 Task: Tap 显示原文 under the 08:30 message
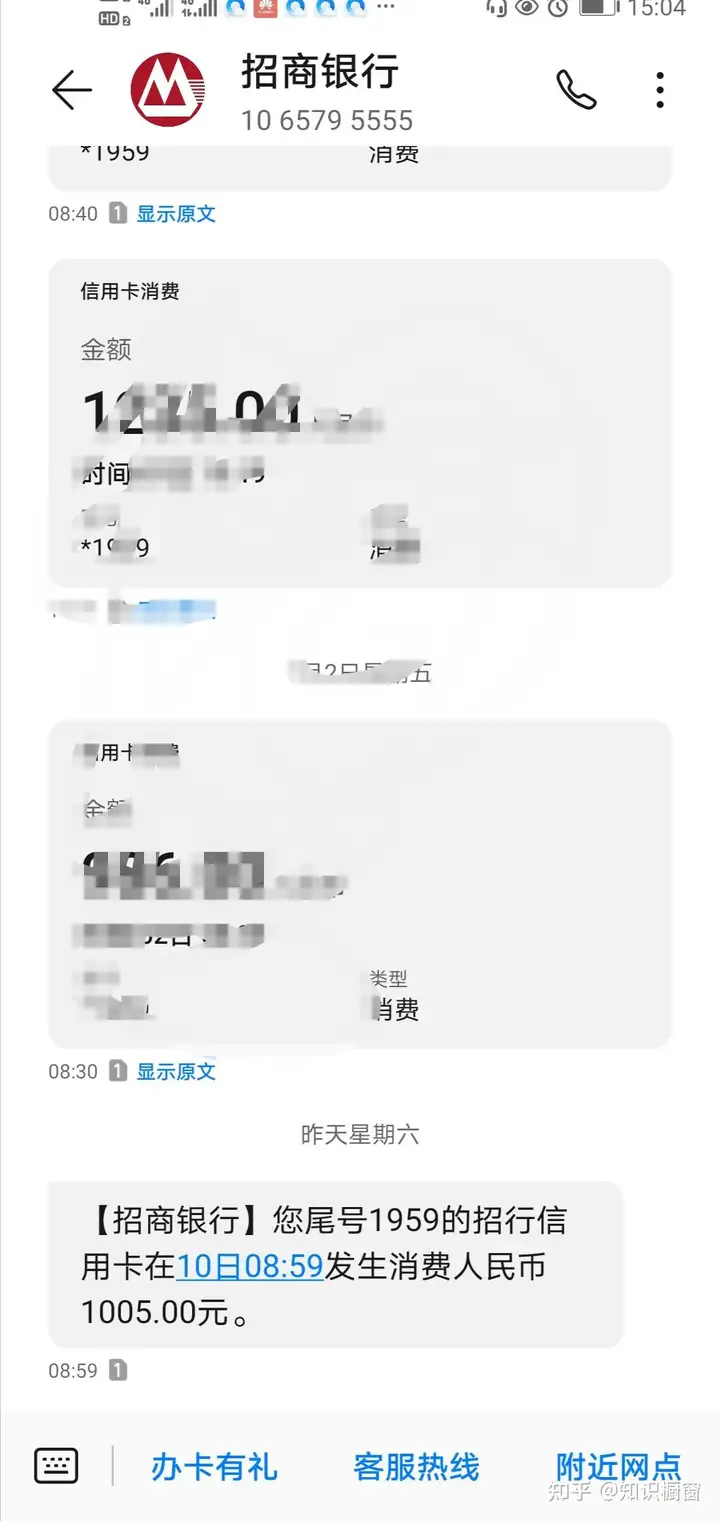click(176, 1071)
